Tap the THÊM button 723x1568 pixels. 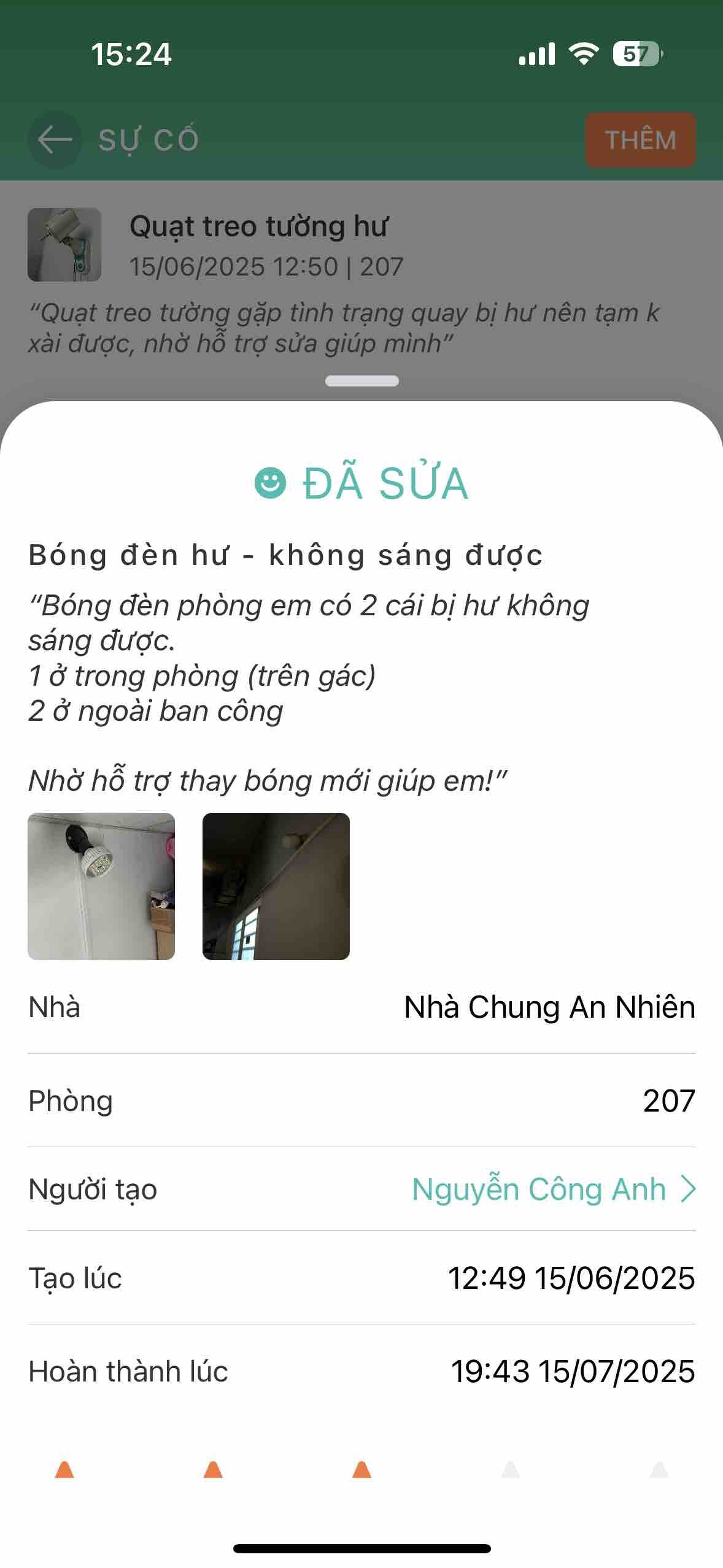click(640, 140)
